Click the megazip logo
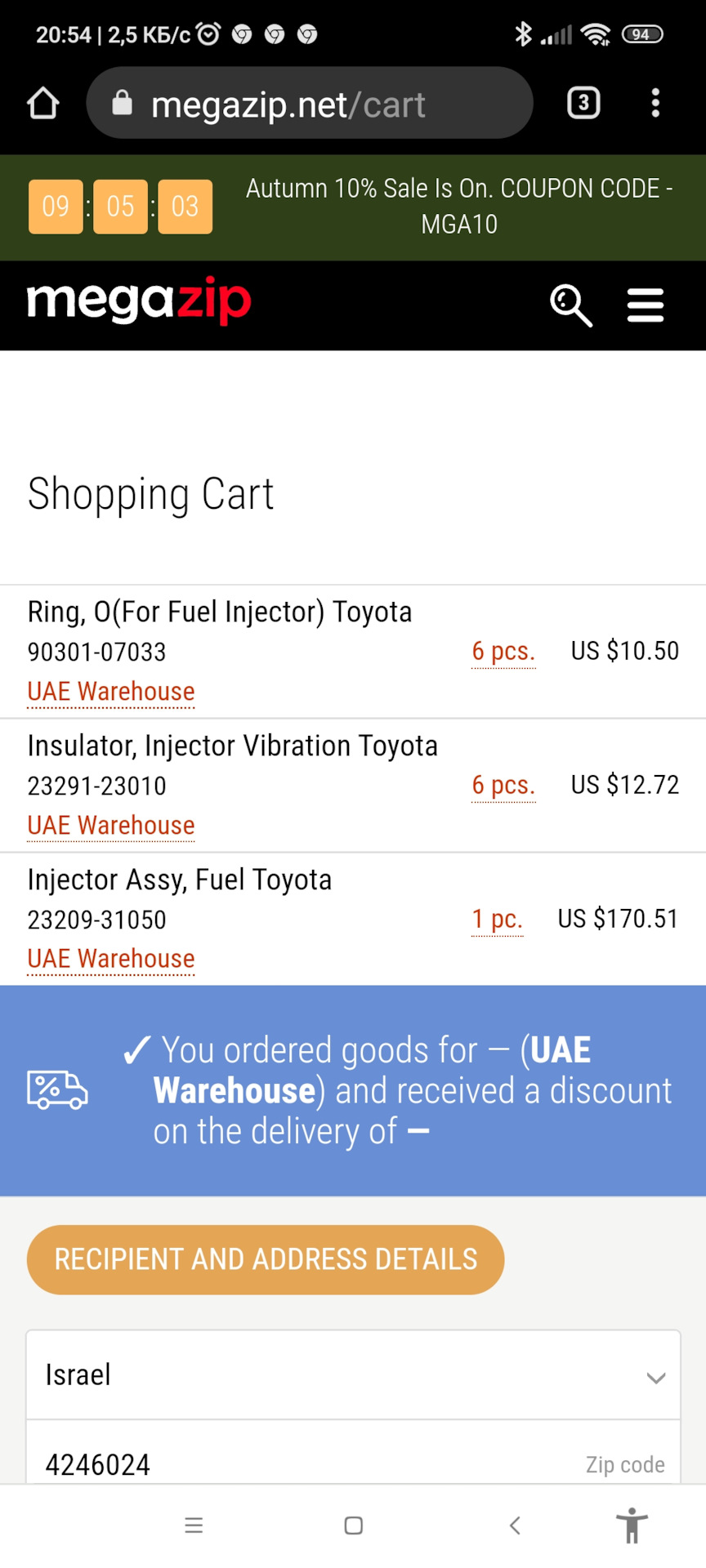 coord(137,301)
